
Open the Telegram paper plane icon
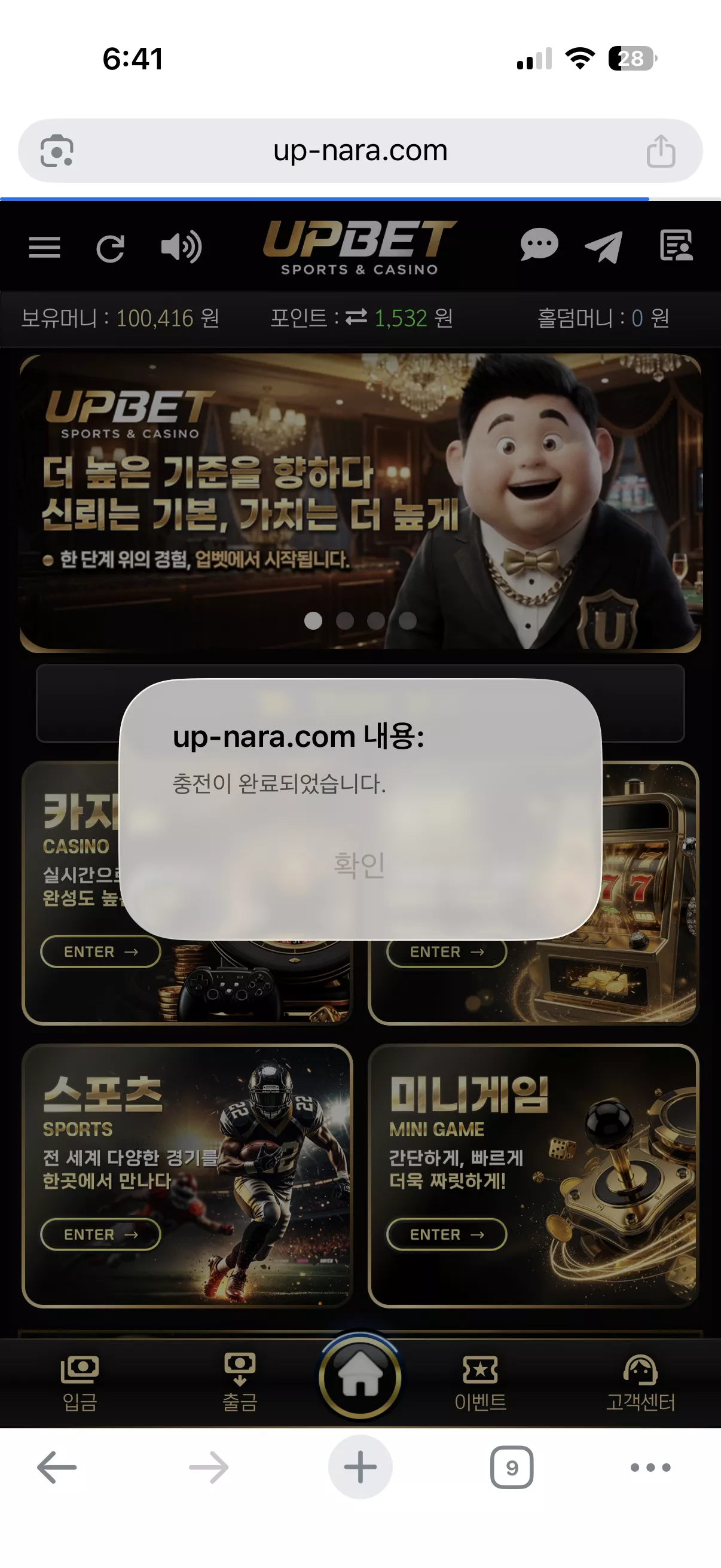pos(604,246)
